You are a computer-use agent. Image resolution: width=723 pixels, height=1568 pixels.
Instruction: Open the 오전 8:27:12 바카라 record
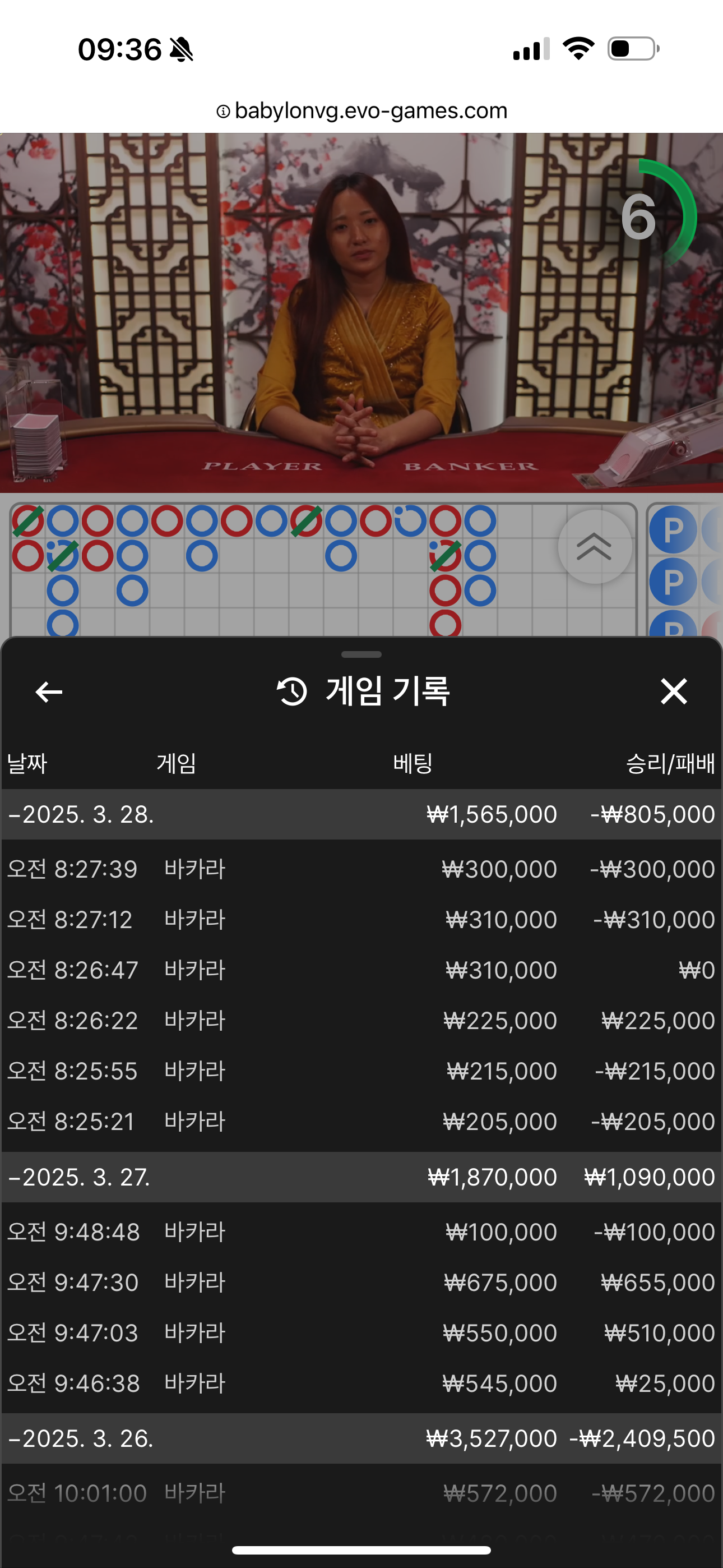[361, 919]
